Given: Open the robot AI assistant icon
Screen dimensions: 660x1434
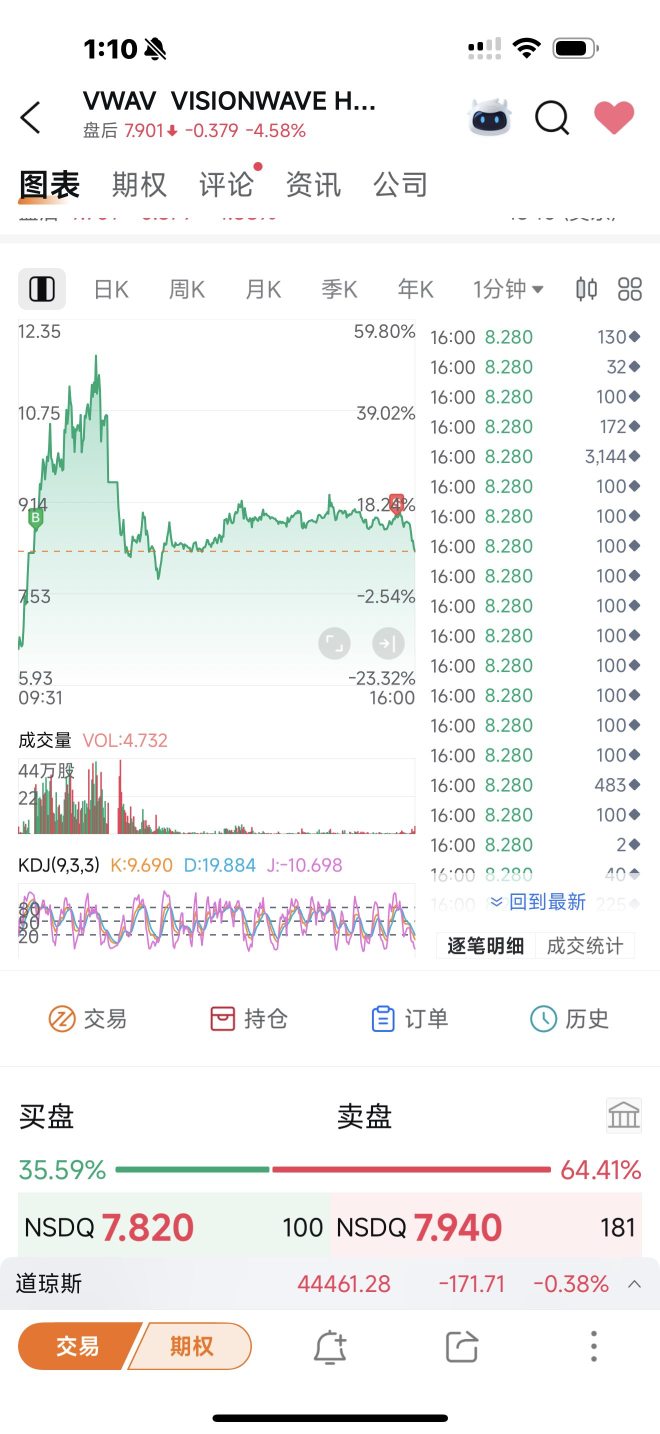Looking at the screenshot, I should [x=490, y=118].
